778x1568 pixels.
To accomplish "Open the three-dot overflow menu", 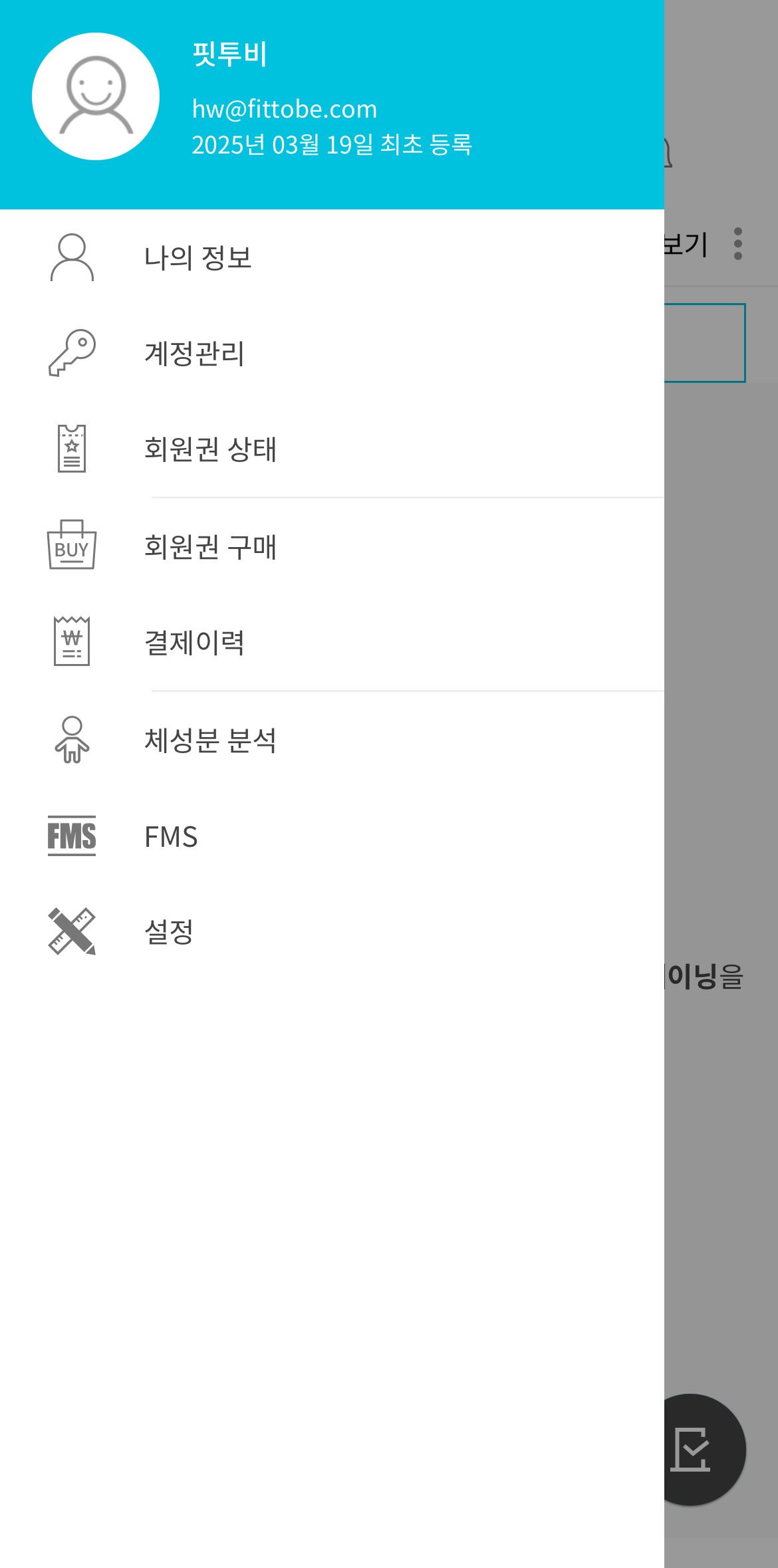I will click(737, 243).
